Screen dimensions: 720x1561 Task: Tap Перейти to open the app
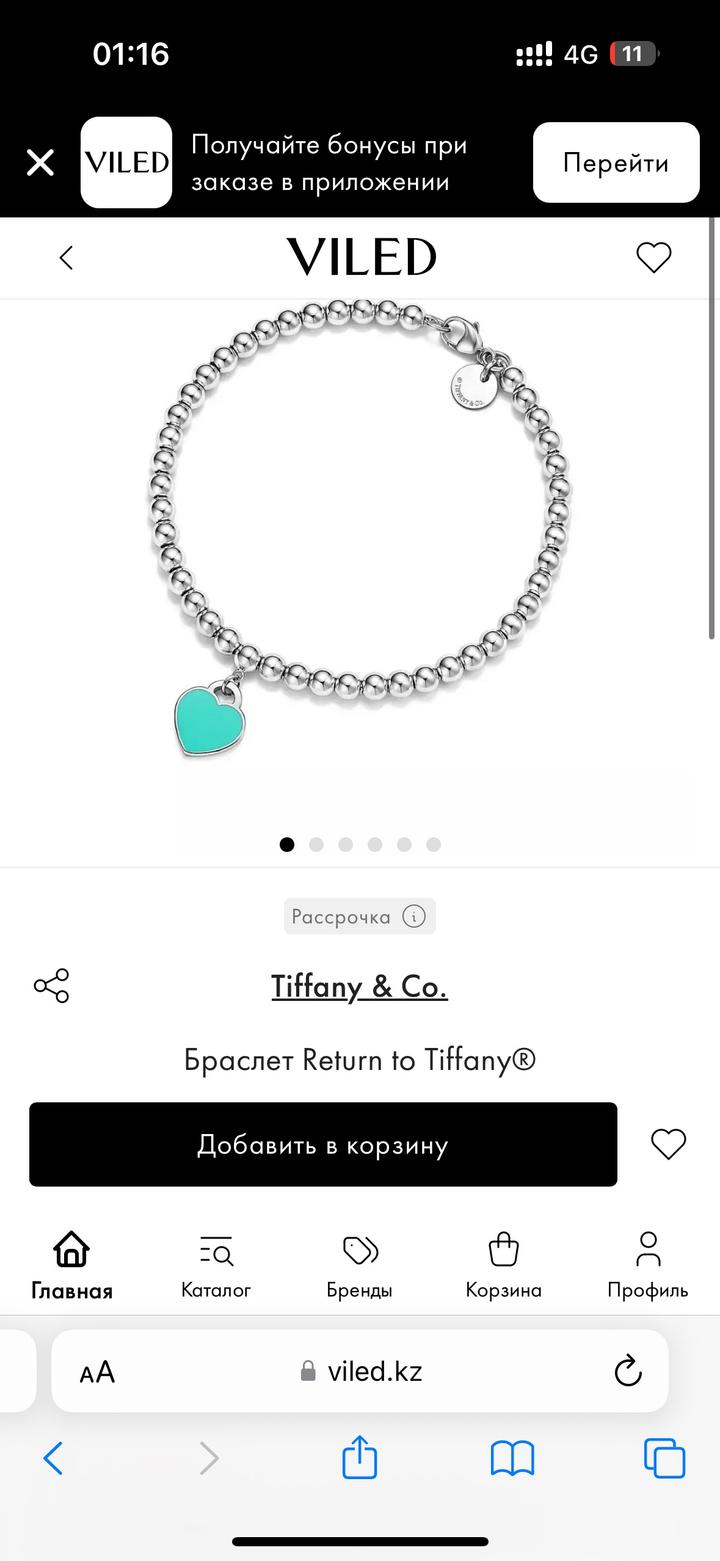click(x=615, y=163)
